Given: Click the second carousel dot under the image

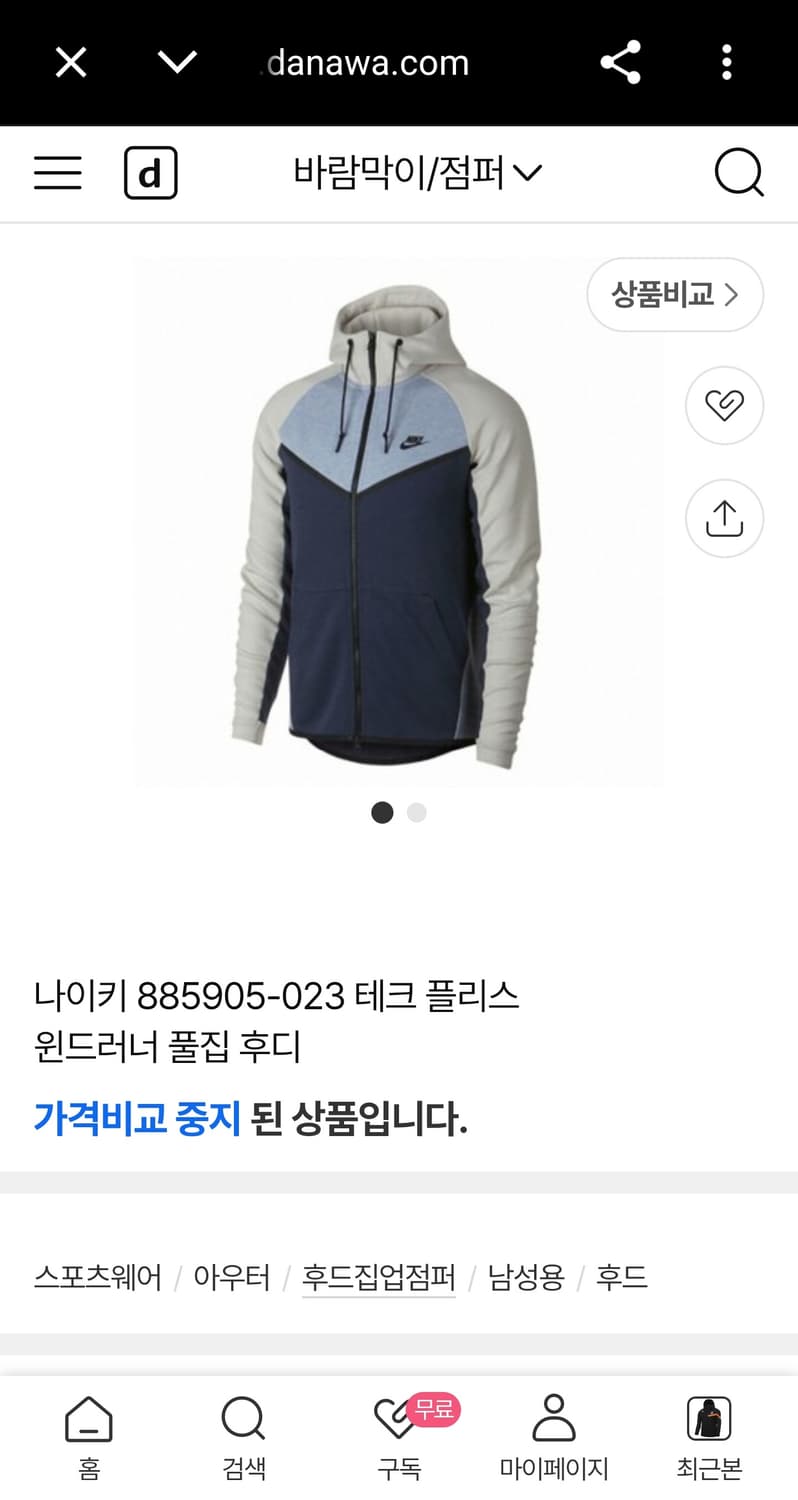Looking at the screenshot, I should click(x=416, y=813).
